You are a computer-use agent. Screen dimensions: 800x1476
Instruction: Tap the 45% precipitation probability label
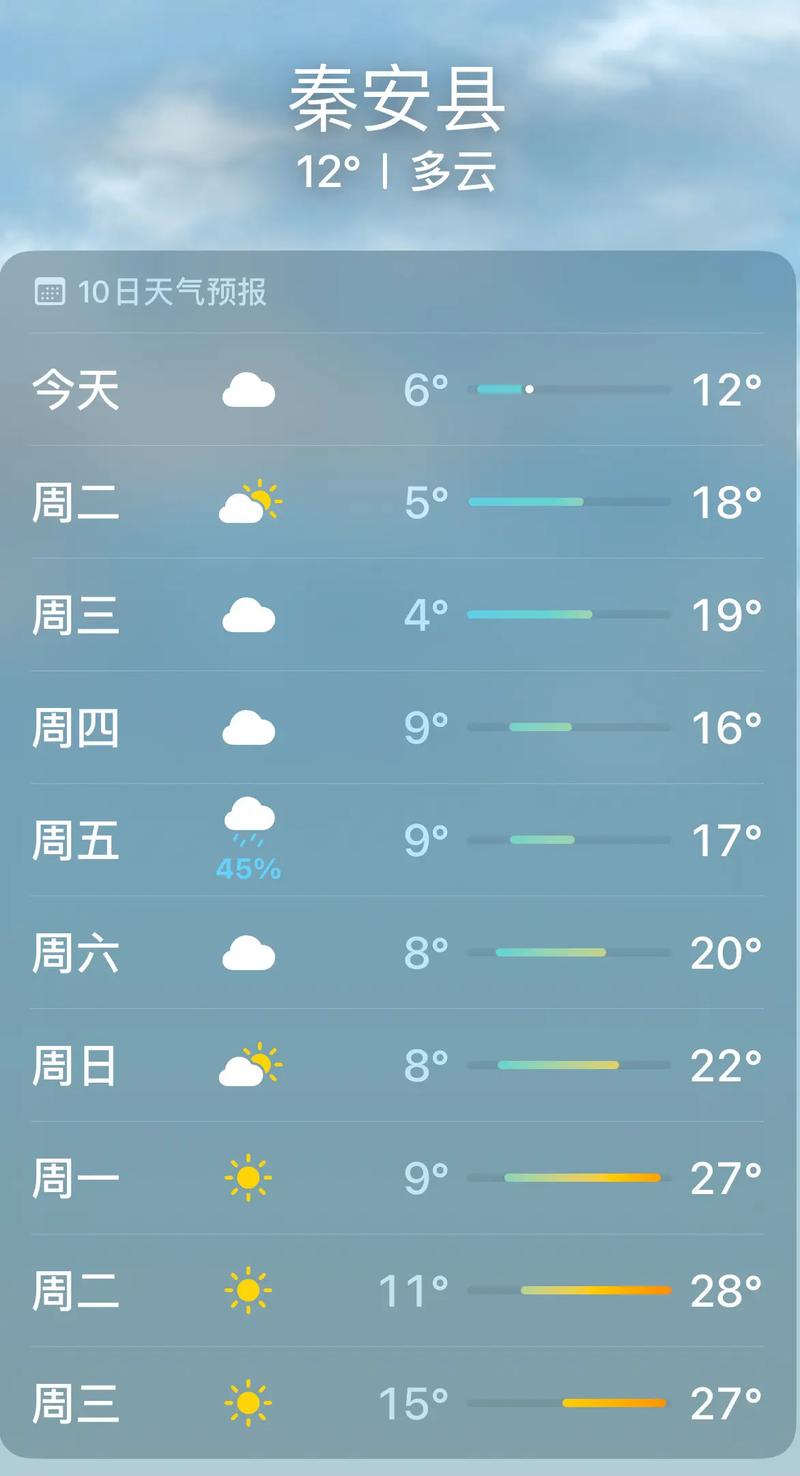(248, 869)
